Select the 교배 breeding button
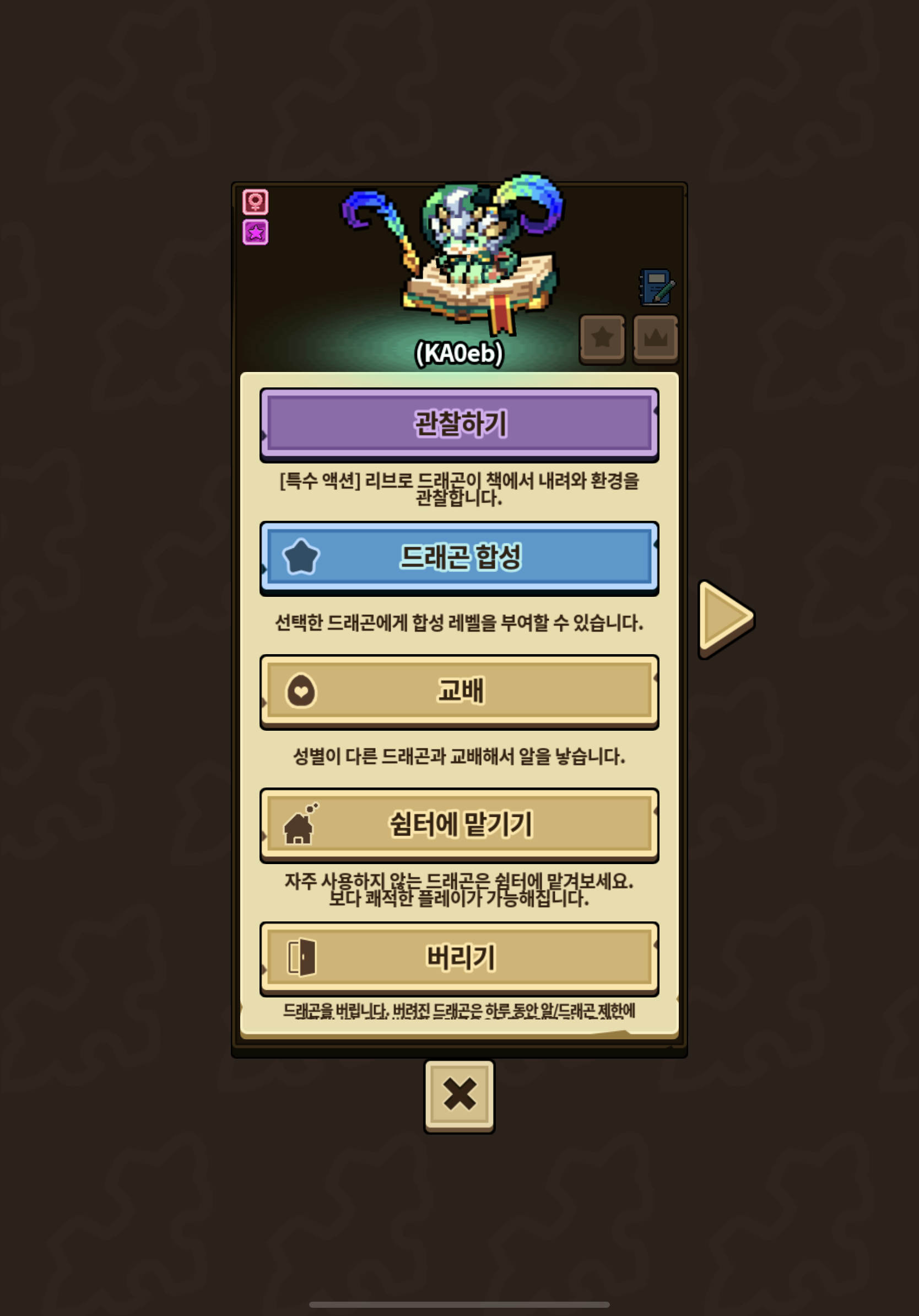Image resolution: width=919 pixels, height=1316 pixels. [x=459, y=691]
